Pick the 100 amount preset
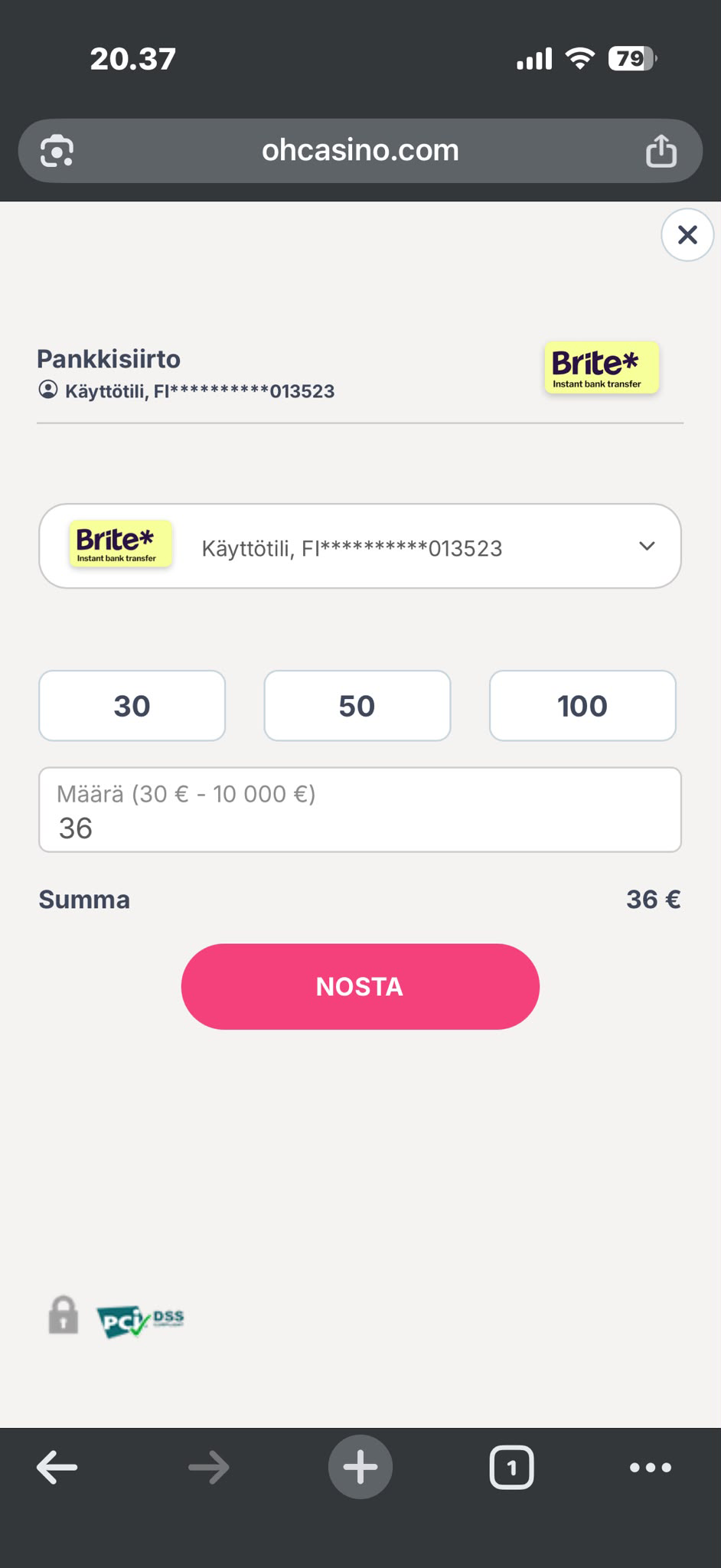Screen dimensions: 721x1568 click(582, 705)
